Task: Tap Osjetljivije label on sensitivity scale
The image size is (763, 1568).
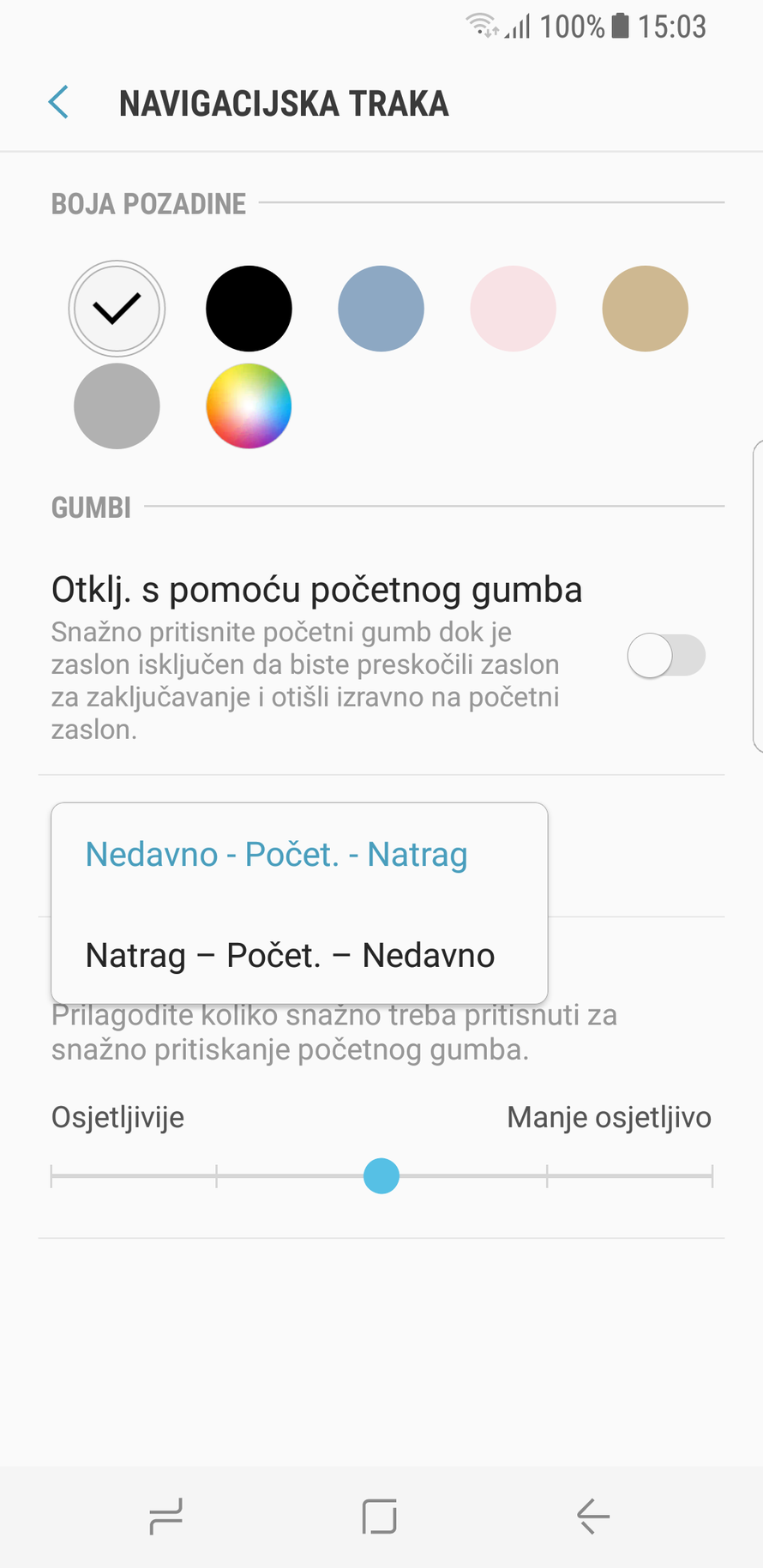Action: pyautogui.click(x=117, y=1116)
